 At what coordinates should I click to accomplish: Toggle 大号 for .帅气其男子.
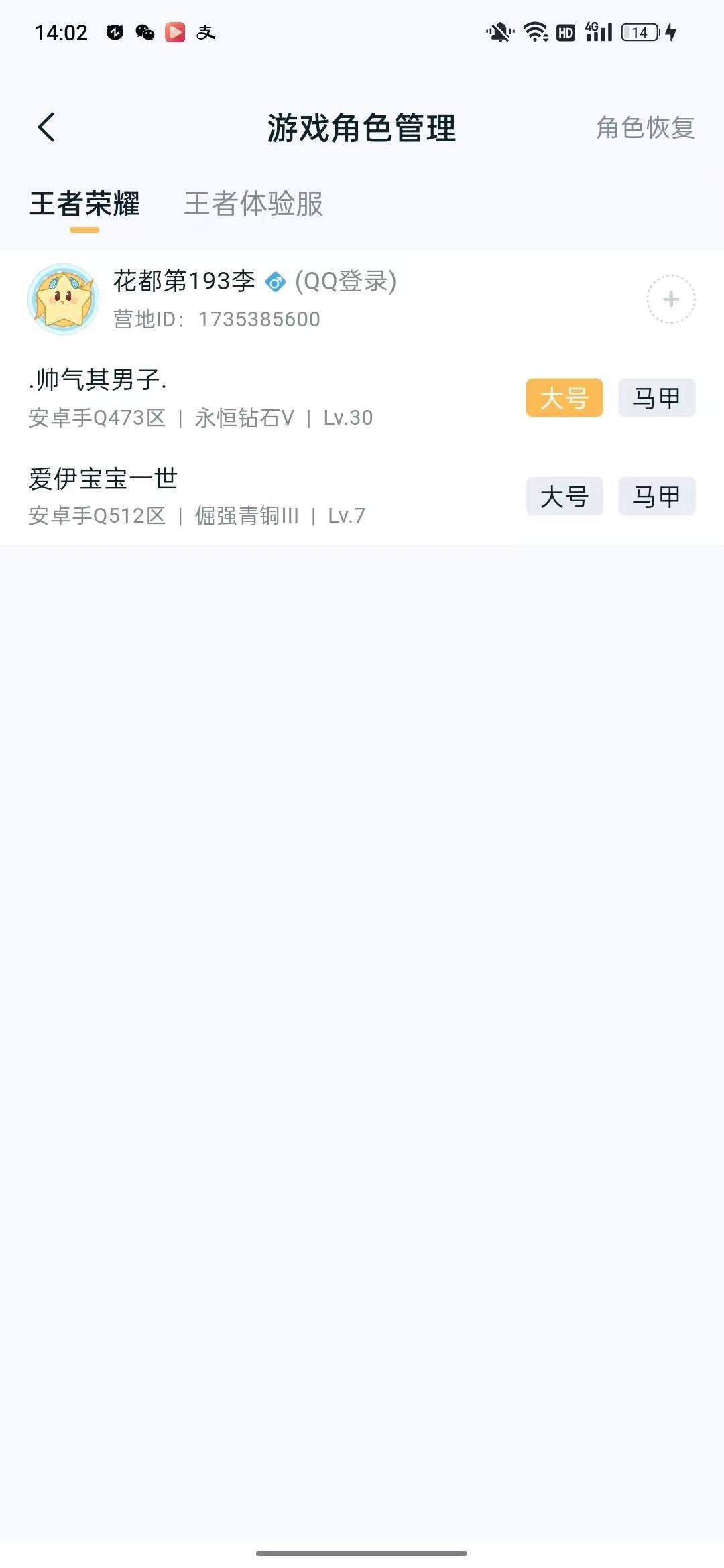tap(564, 398)
